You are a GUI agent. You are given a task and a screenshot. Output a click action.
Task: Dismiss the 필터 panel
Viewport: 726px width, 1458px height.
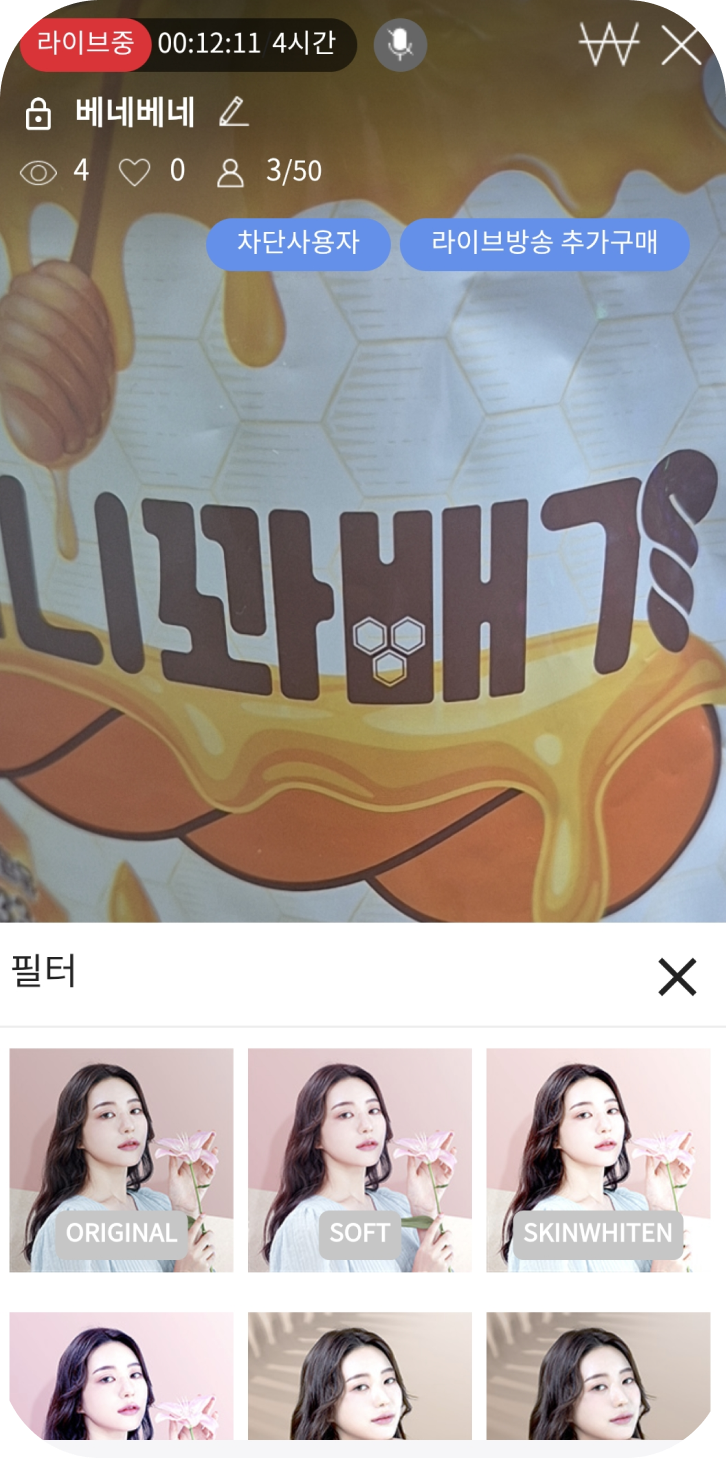(677, 976)
